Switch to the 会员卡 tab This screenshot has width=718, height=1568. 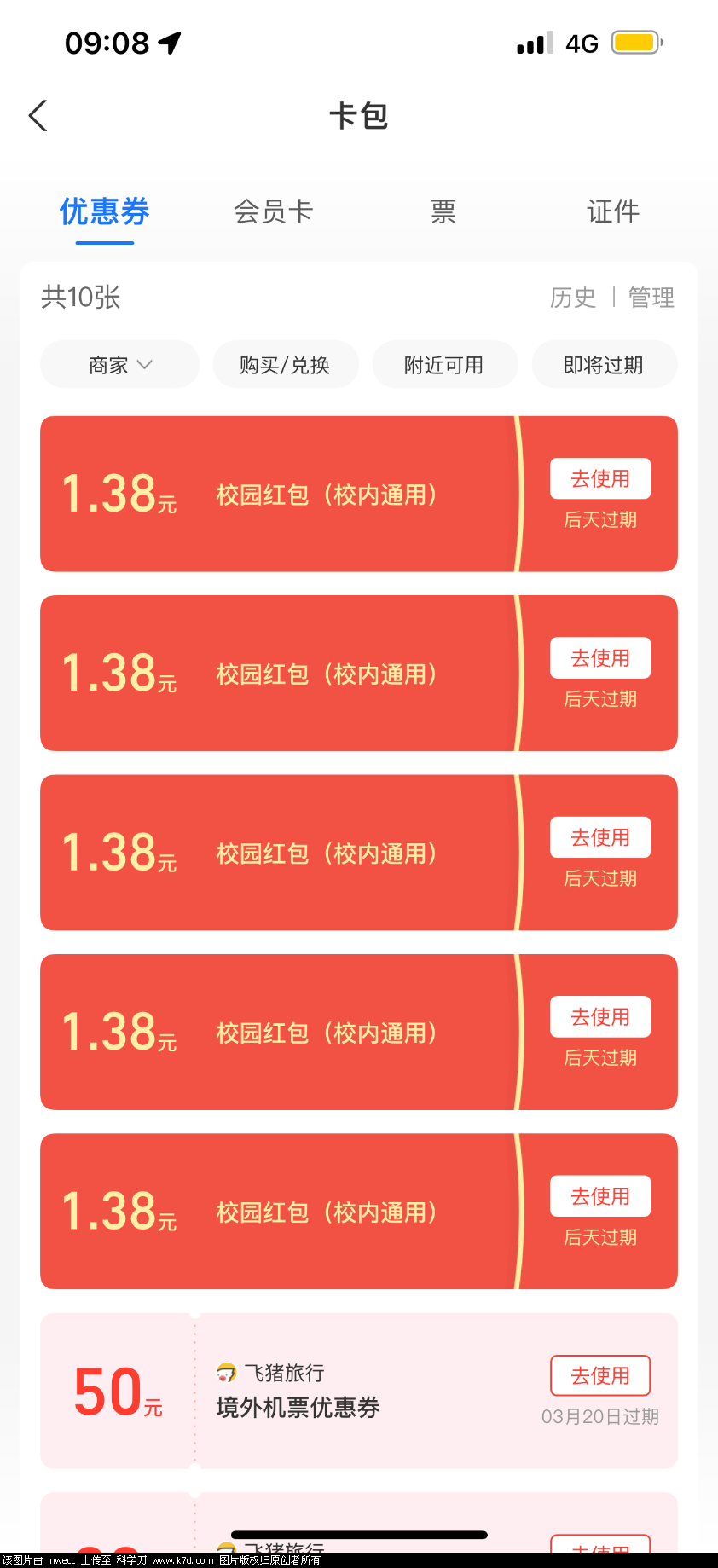(272, 212)
